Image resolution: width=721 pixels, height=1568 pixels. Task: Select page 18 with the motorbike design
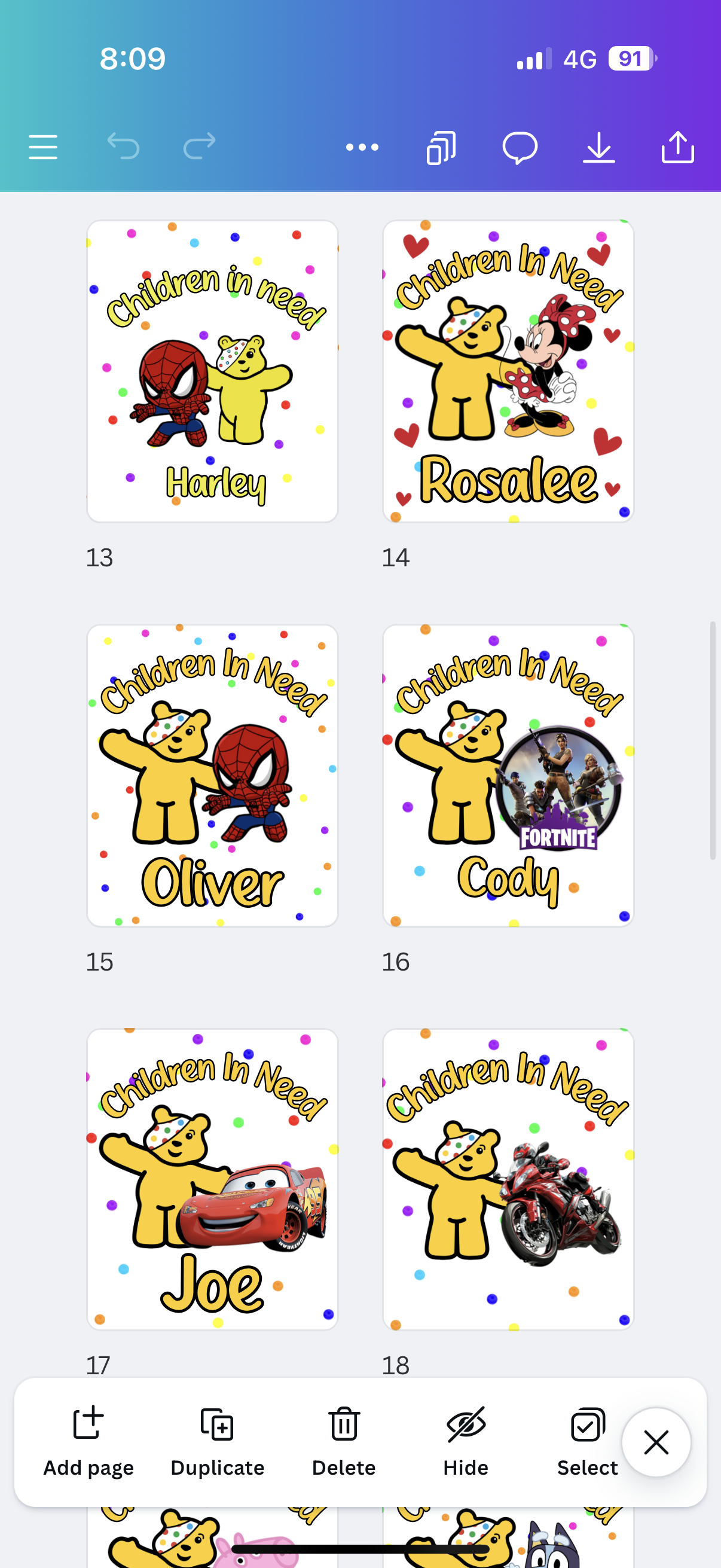click(x=508, y=1179)
